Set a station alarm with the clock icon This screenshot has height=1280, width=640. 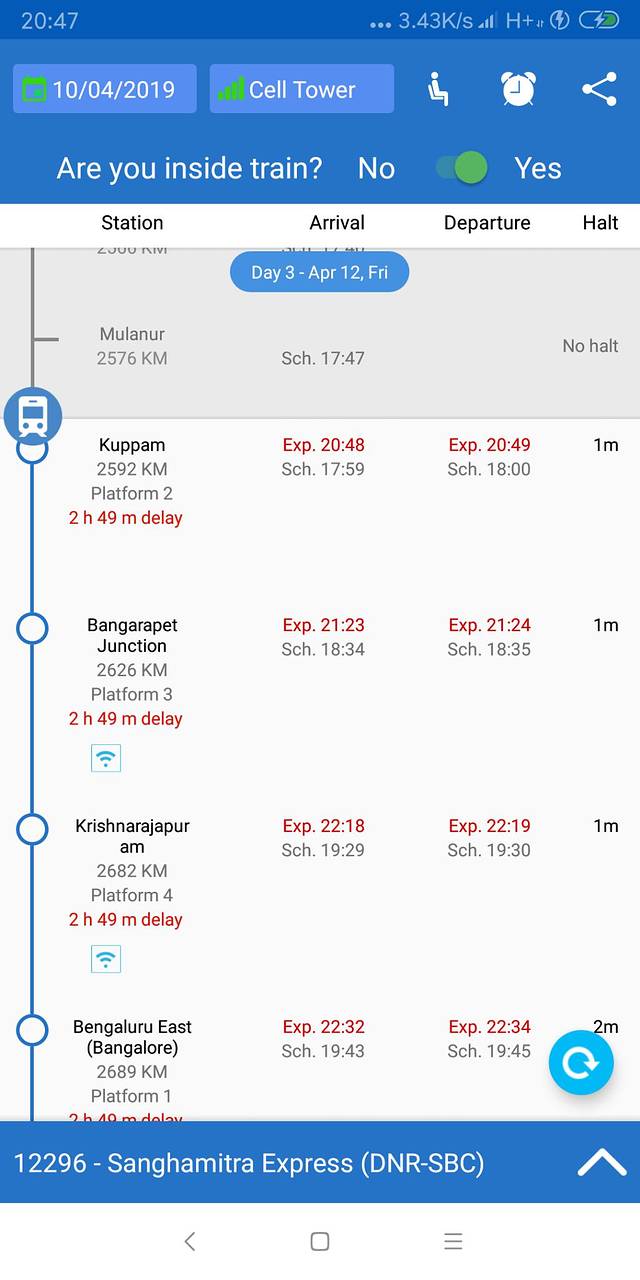coord(518,89)
